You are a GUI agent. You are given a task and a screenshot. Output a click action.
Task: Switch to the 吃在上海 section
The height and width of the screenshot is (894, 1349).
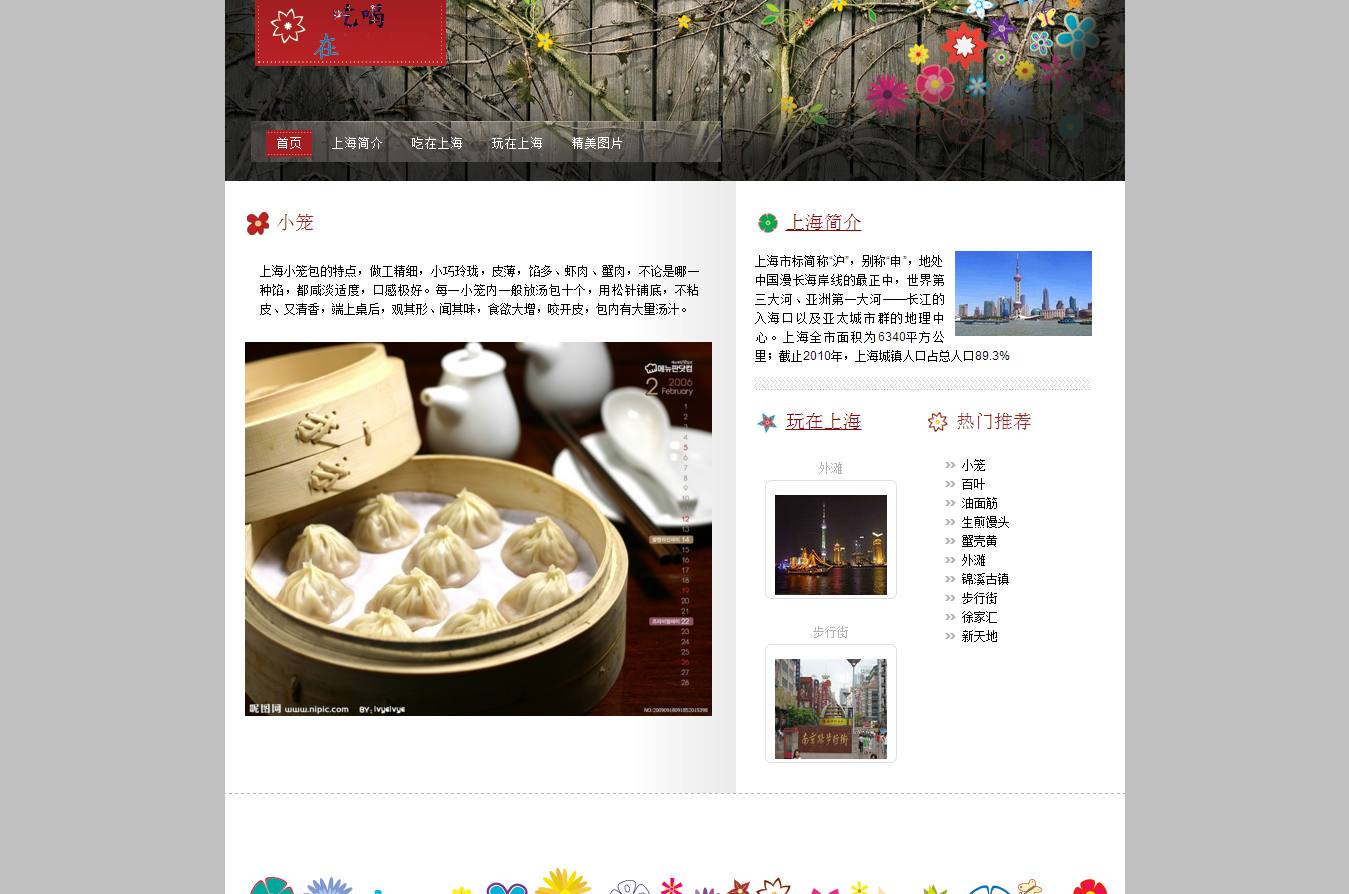(437, 144)
